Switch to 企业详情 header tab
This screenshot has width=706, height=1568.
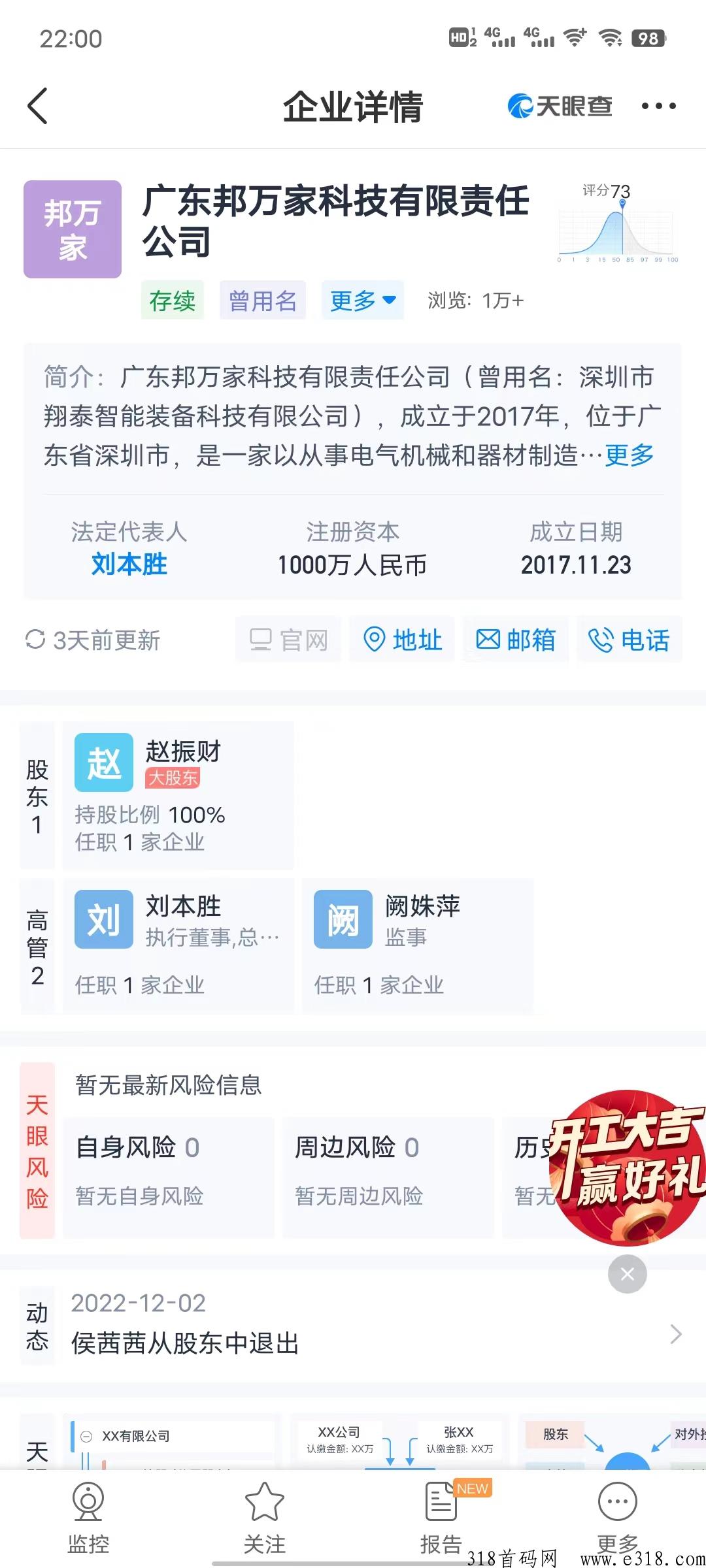click(353, 107)
